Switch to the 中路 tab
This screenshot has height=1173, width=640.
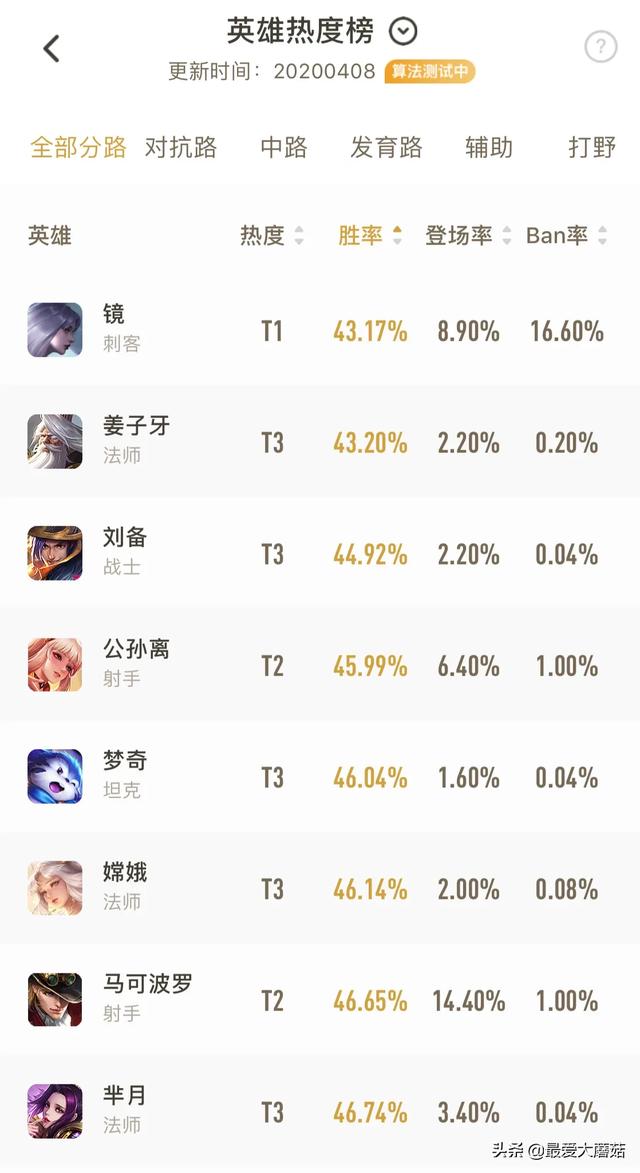pos(284,148)
